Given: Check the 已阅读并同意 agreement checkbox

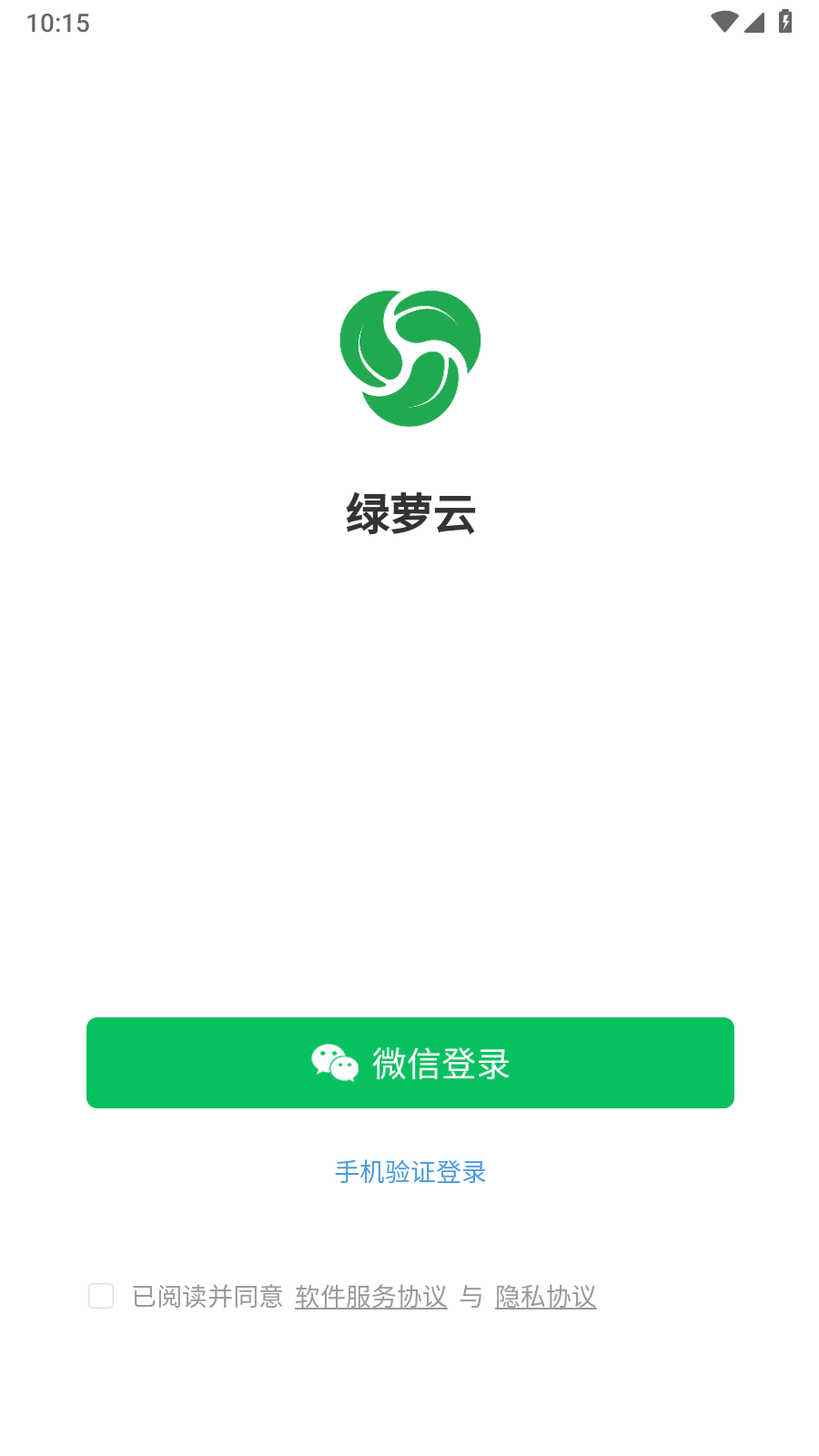Looking at the screenshot, I should coord(101,1296).
